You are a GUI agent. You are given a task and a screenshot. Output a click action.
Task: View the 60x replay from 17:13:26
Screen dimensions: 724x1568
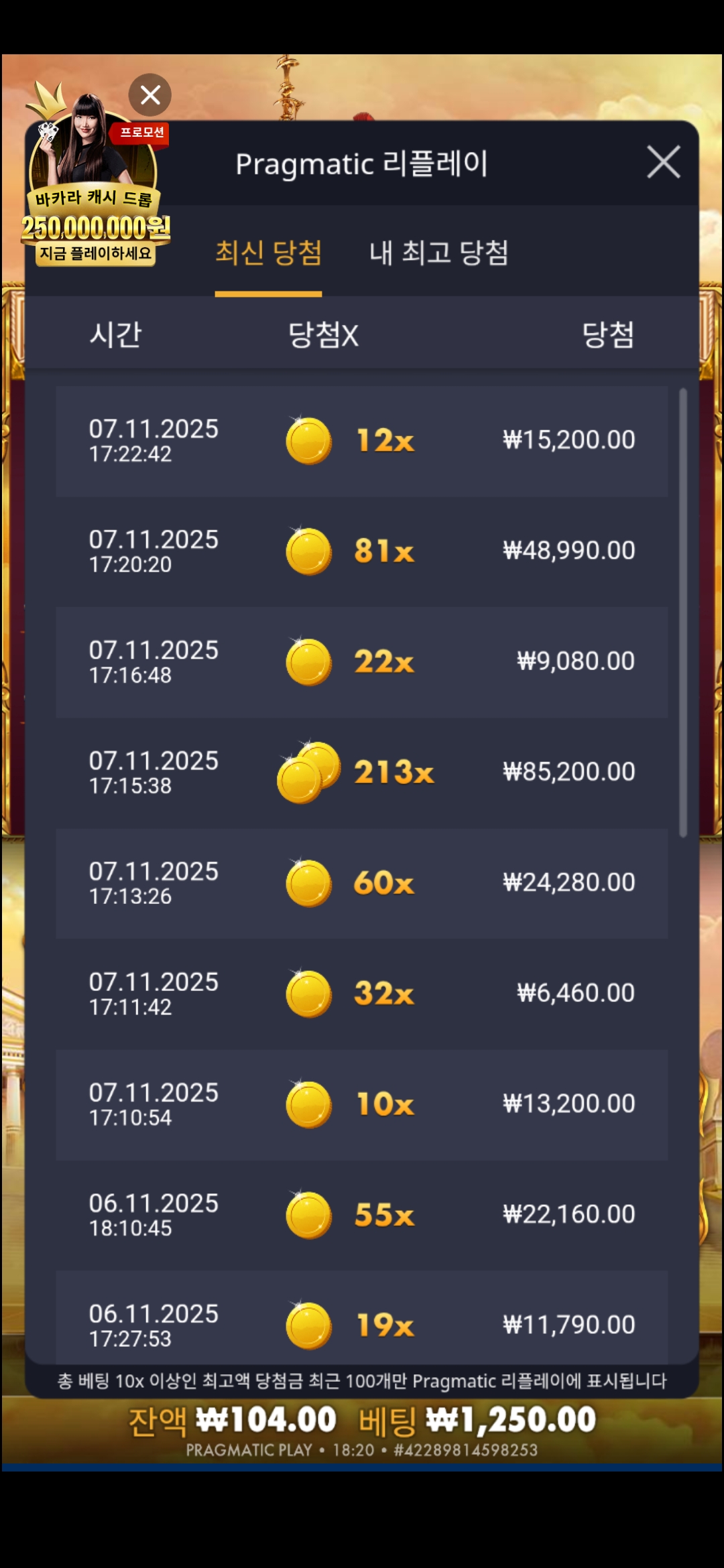[362, 883]
